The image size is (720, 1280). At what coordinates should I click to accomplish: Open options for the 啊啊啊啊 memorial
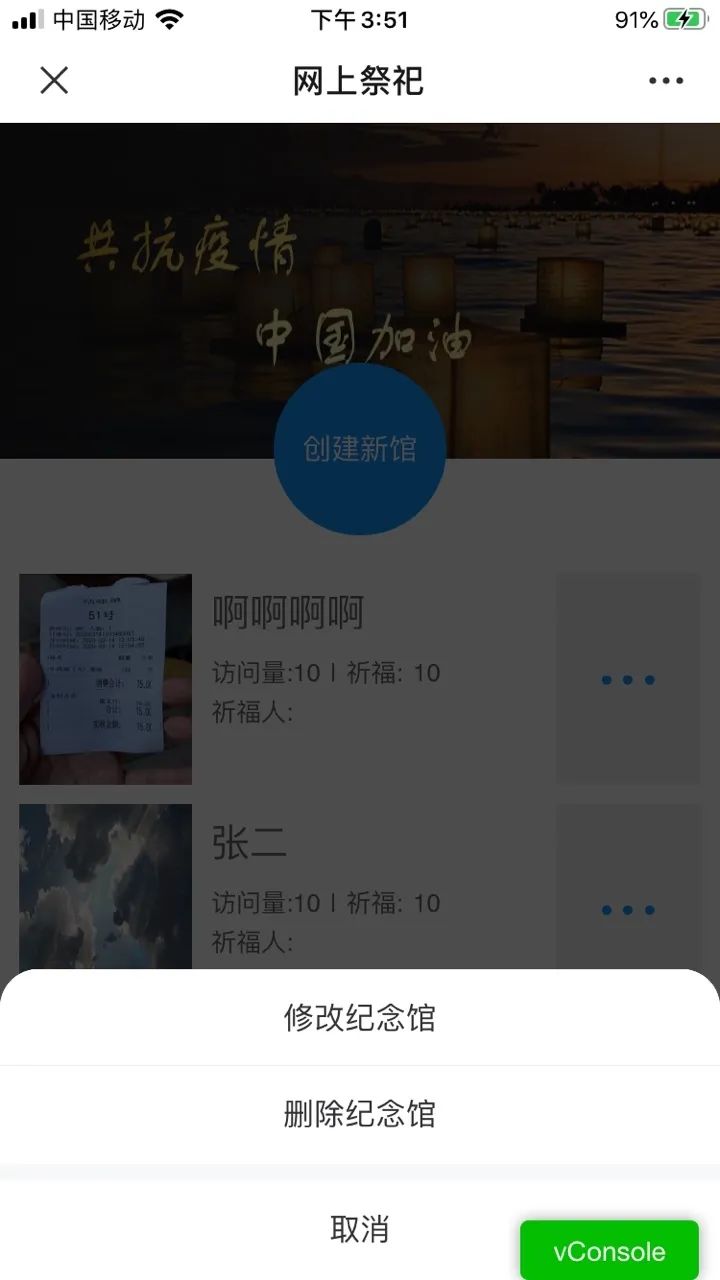point(627,679)
